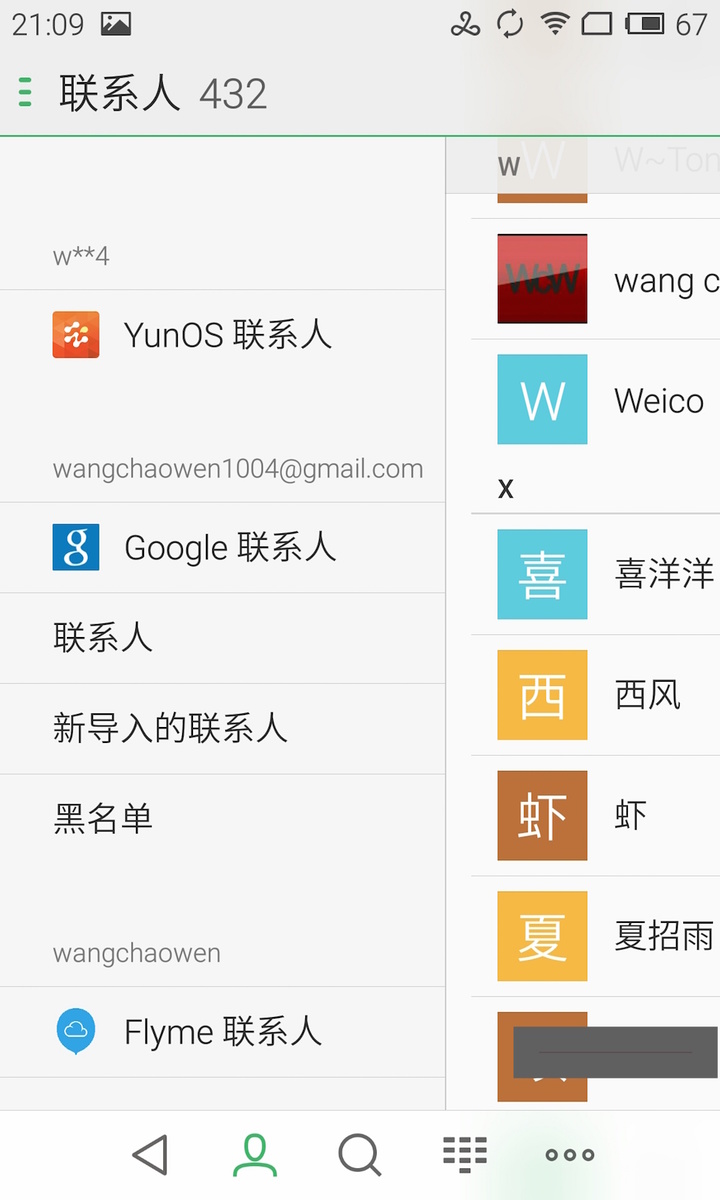Select YunOS 联系人 account

pos(226,335)
